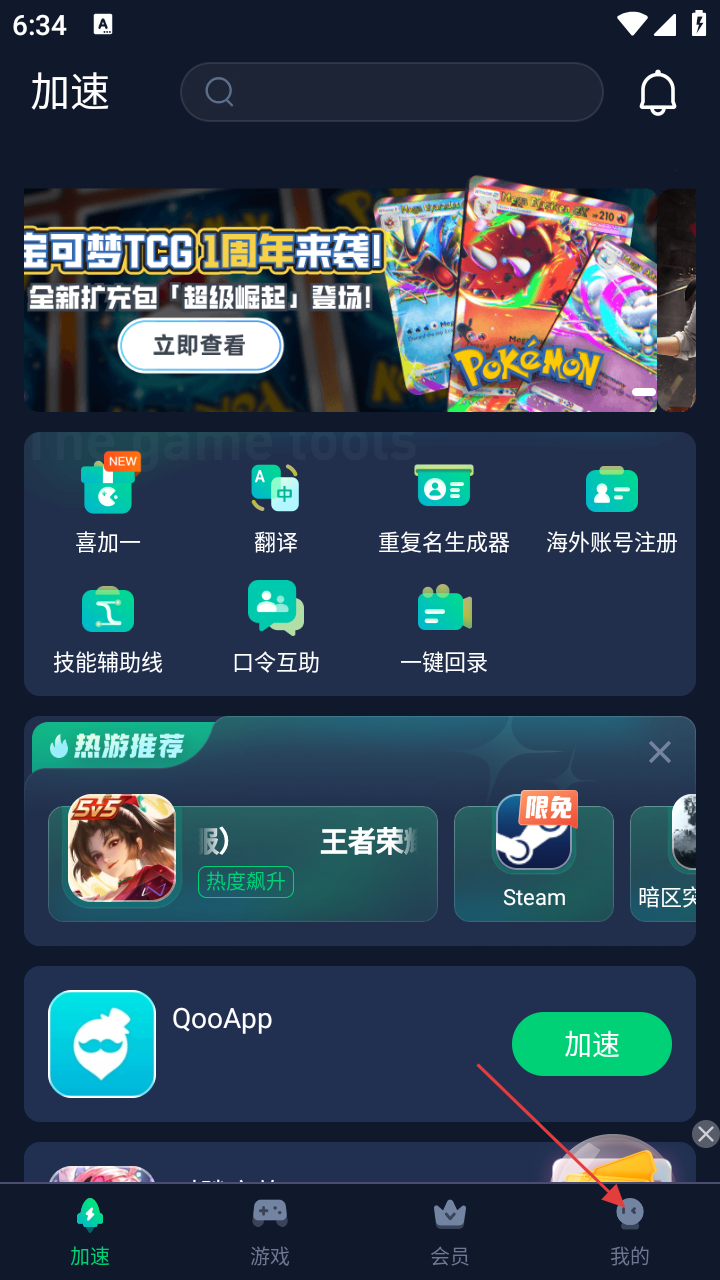
Task: Open the search box at the top
Action: point(391,92)
